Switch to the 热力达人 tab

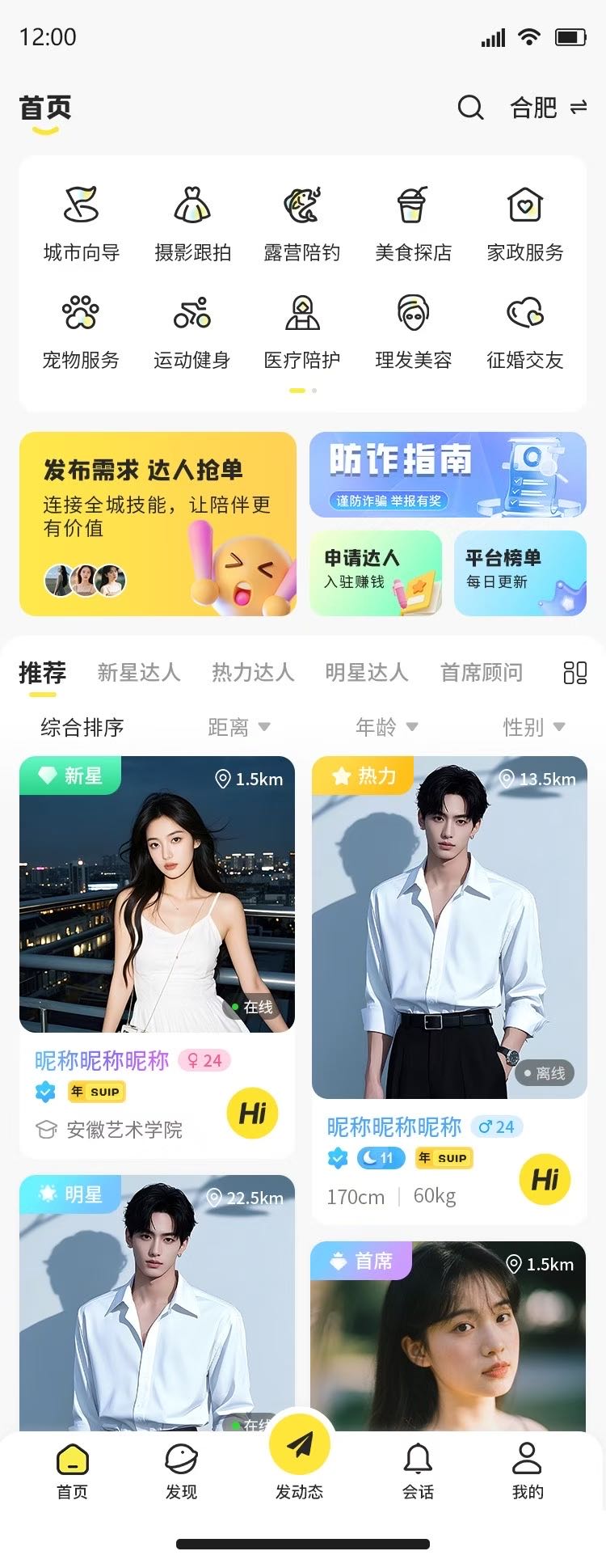point(251,672)
